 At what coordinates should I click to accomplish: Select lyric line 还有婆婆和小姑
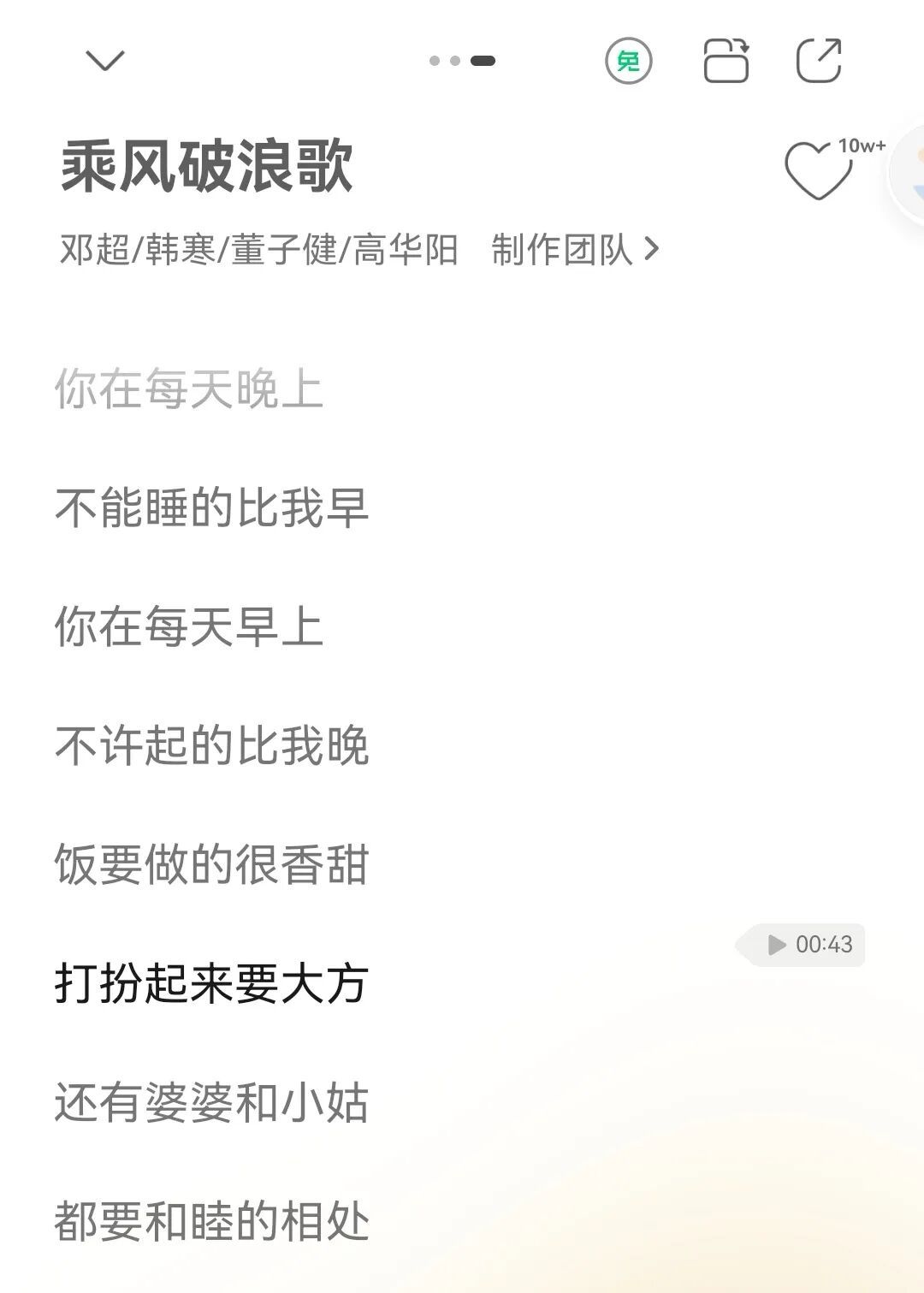tap(211, 1102)
